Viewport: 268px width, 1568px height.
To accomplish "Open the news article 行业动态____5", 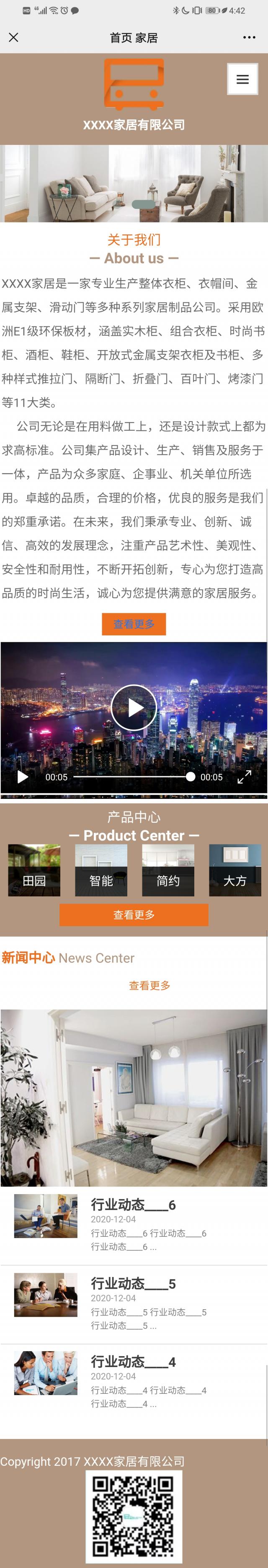I will pos(133,1283).
